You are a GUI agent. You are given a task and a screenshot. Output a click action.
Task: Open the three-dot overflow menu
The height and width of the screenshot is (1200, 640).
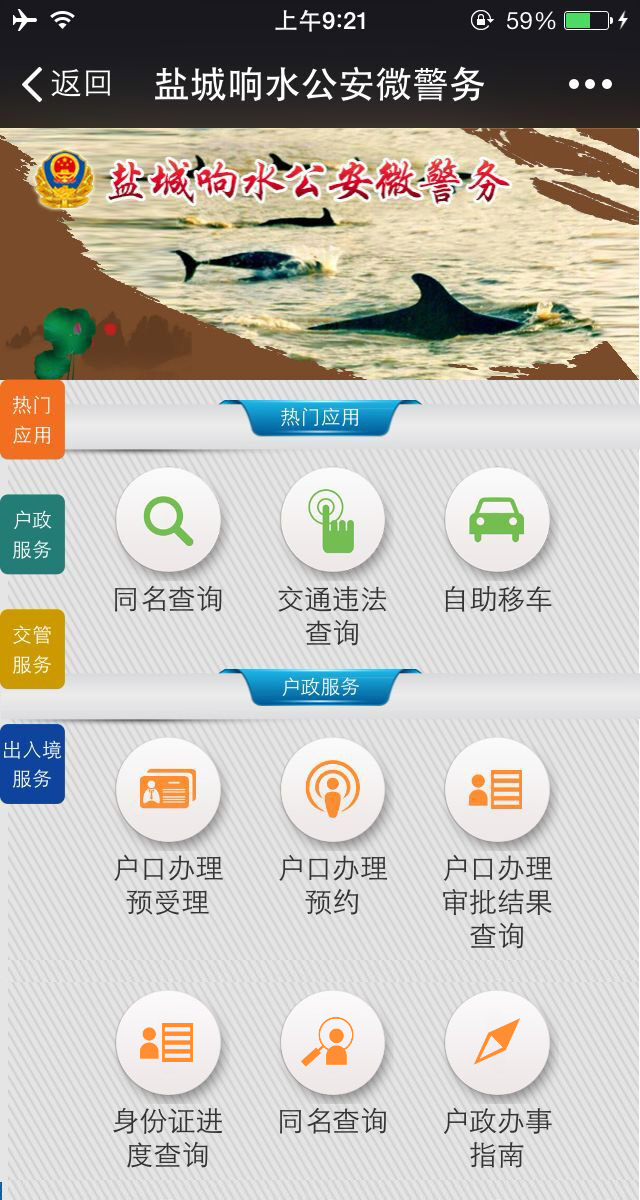590,84
